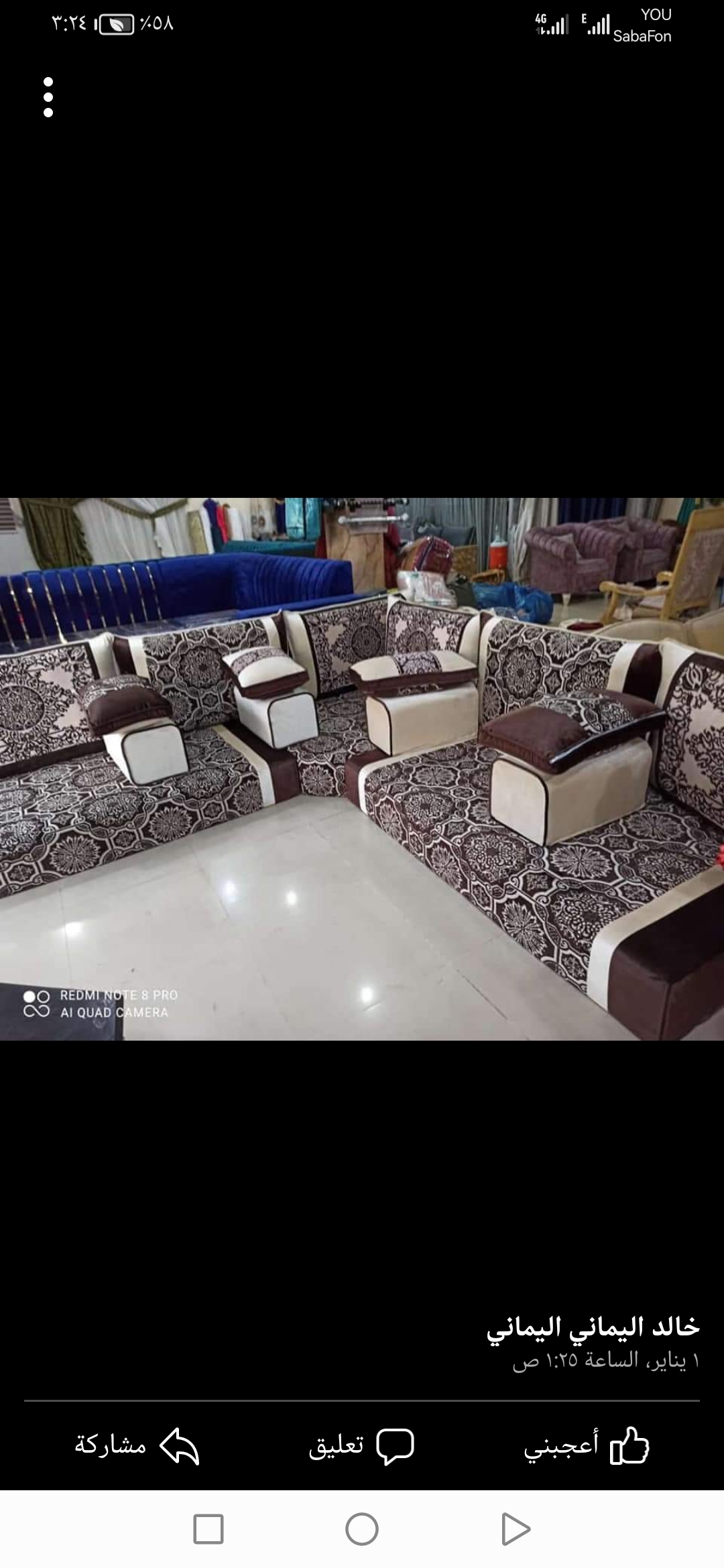Like the photo with أعجبني
Viewport: 724px width, 1568px height.
587,1445
